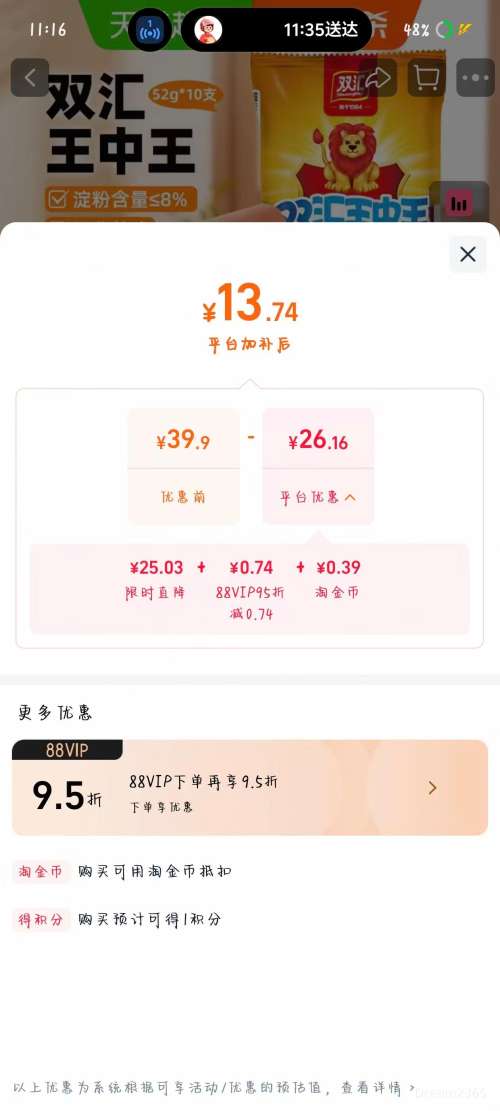View details of the estimated discount notice
Viewport: 500px width, 1111px height.
379,1088
